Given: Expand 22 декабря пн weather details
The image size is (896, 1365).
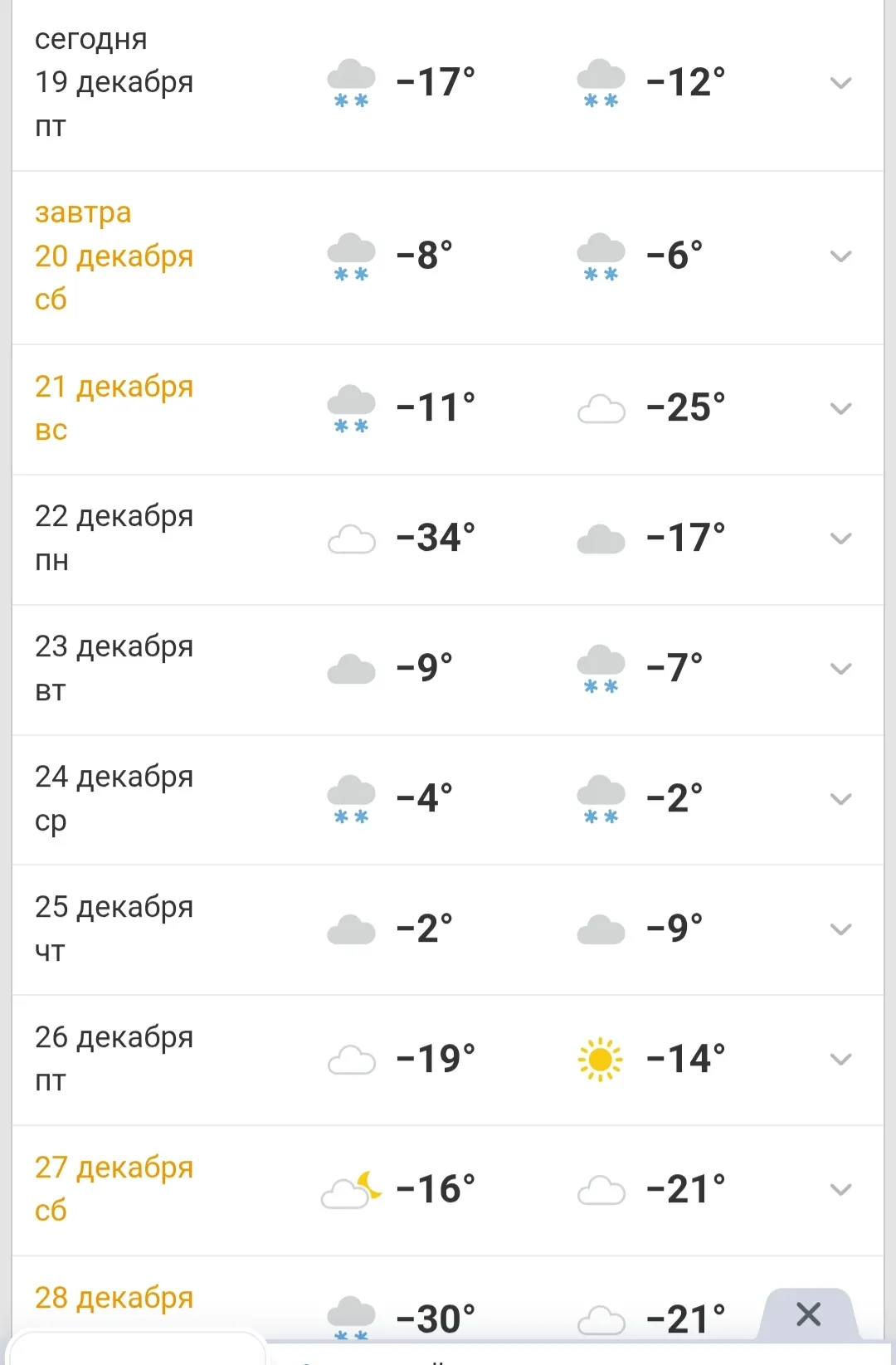Looking at the screenshot, I should 840,539.
